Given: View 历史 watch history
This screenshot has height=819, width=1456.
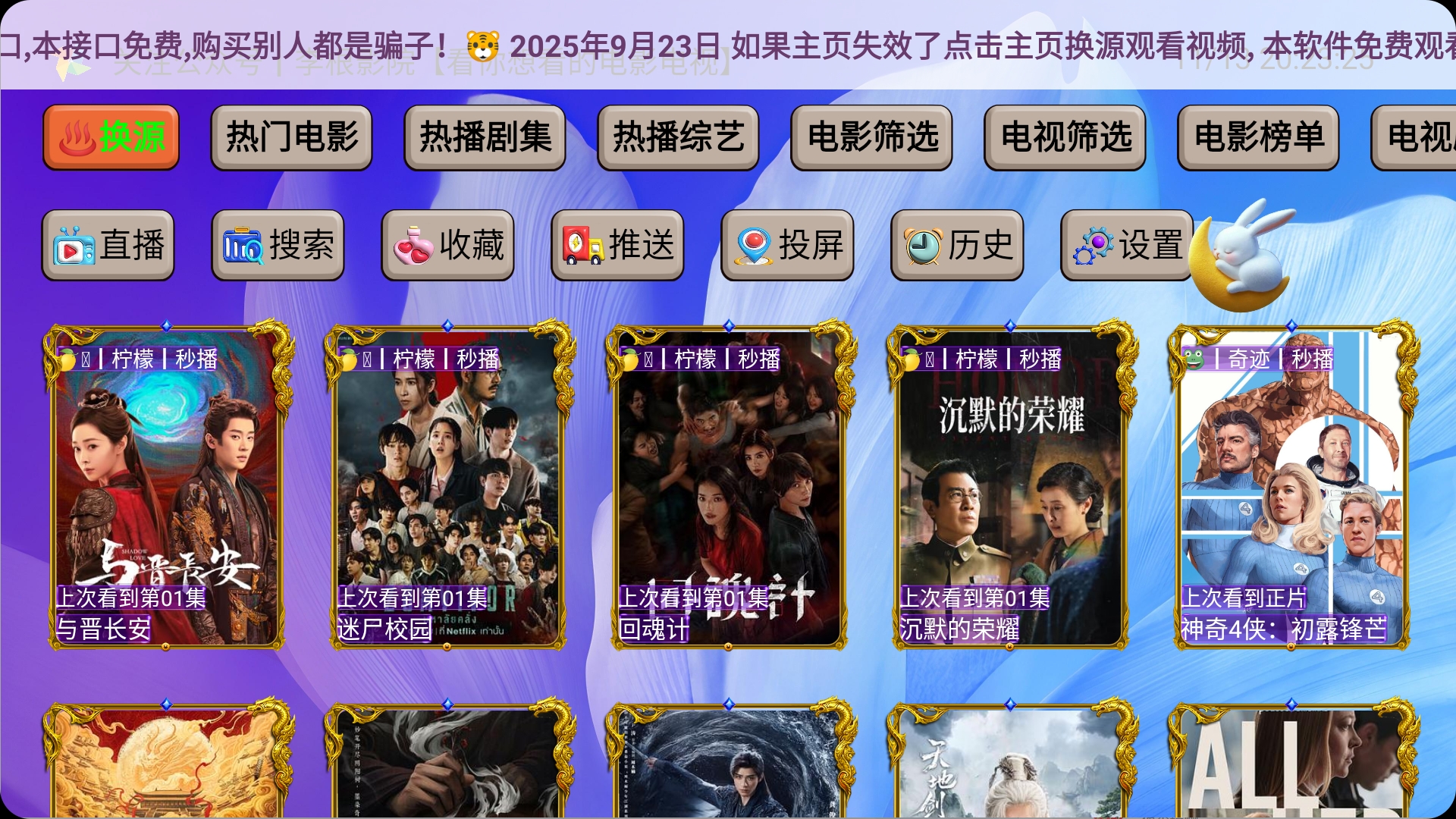Looking at the screenshot, I should pyautogui.click(x=957, y=246).
